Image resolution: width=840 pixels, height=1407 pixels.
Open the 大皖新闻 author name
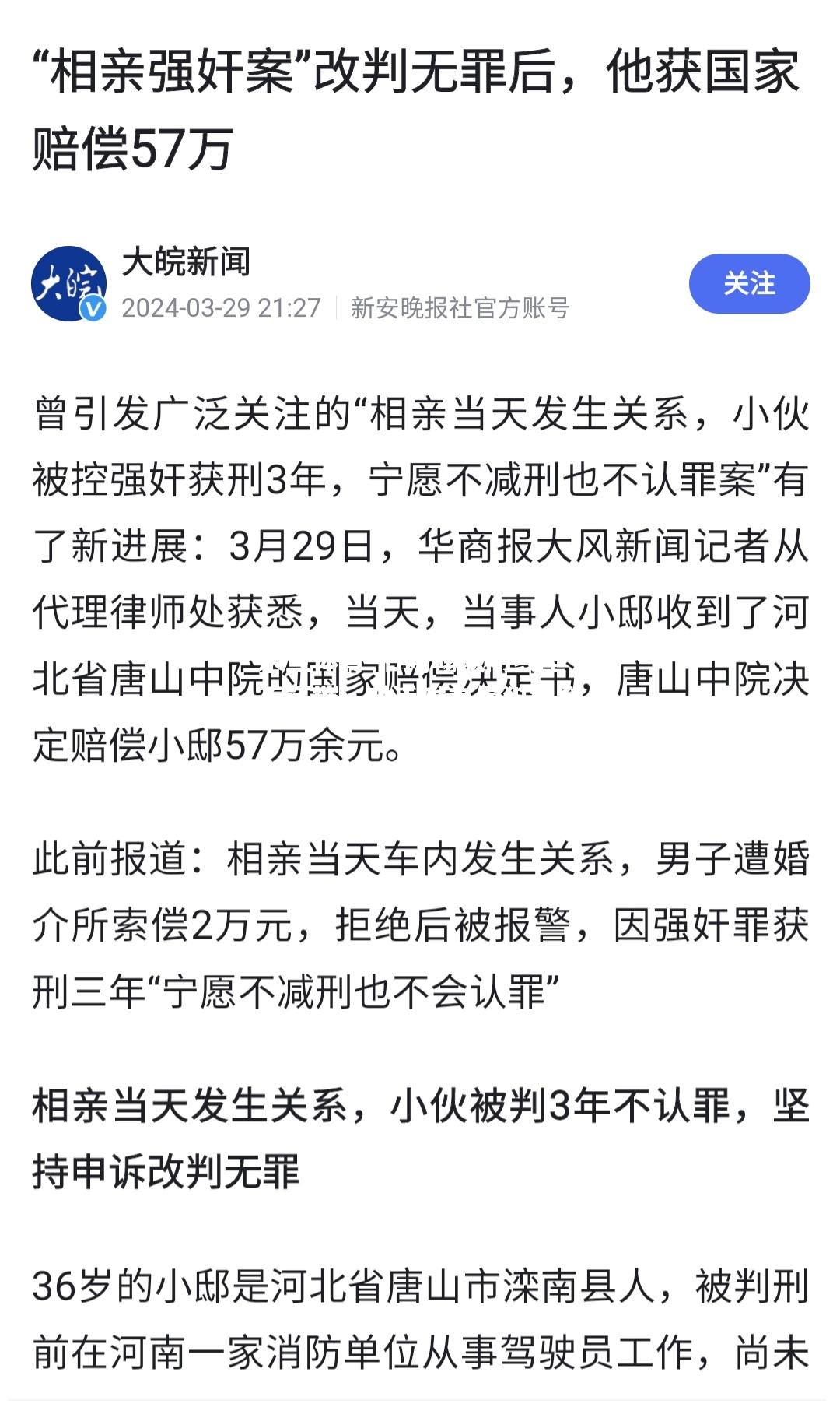coord(186,262)
